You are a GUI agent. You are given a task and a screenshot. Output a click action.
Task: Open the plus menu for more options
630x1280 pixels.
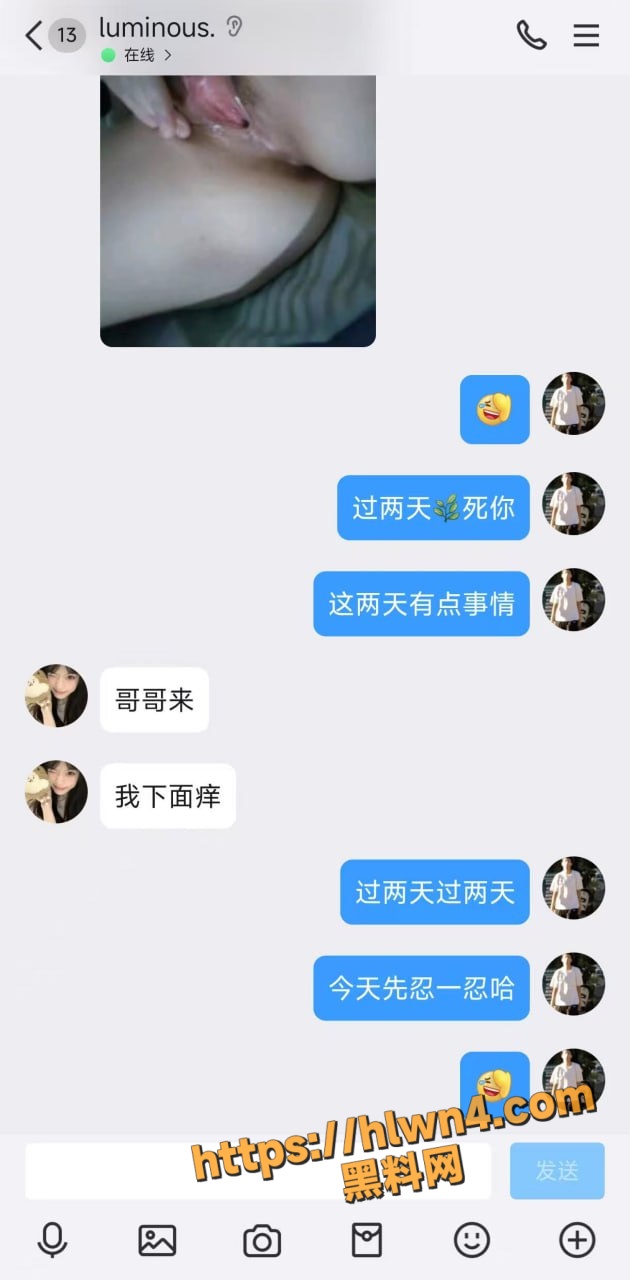coord(577,1240)
